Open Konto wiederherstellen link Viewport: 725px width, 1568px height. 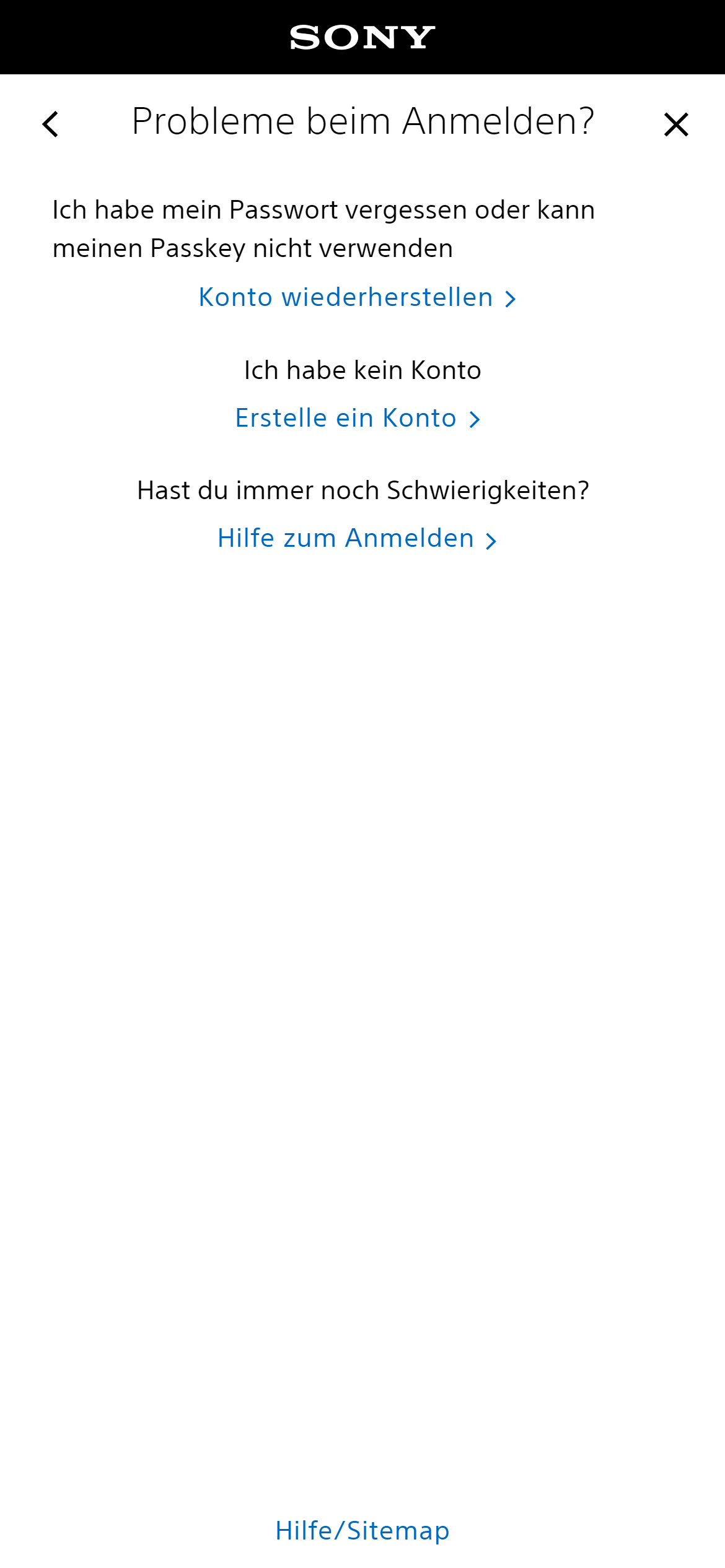357,298
